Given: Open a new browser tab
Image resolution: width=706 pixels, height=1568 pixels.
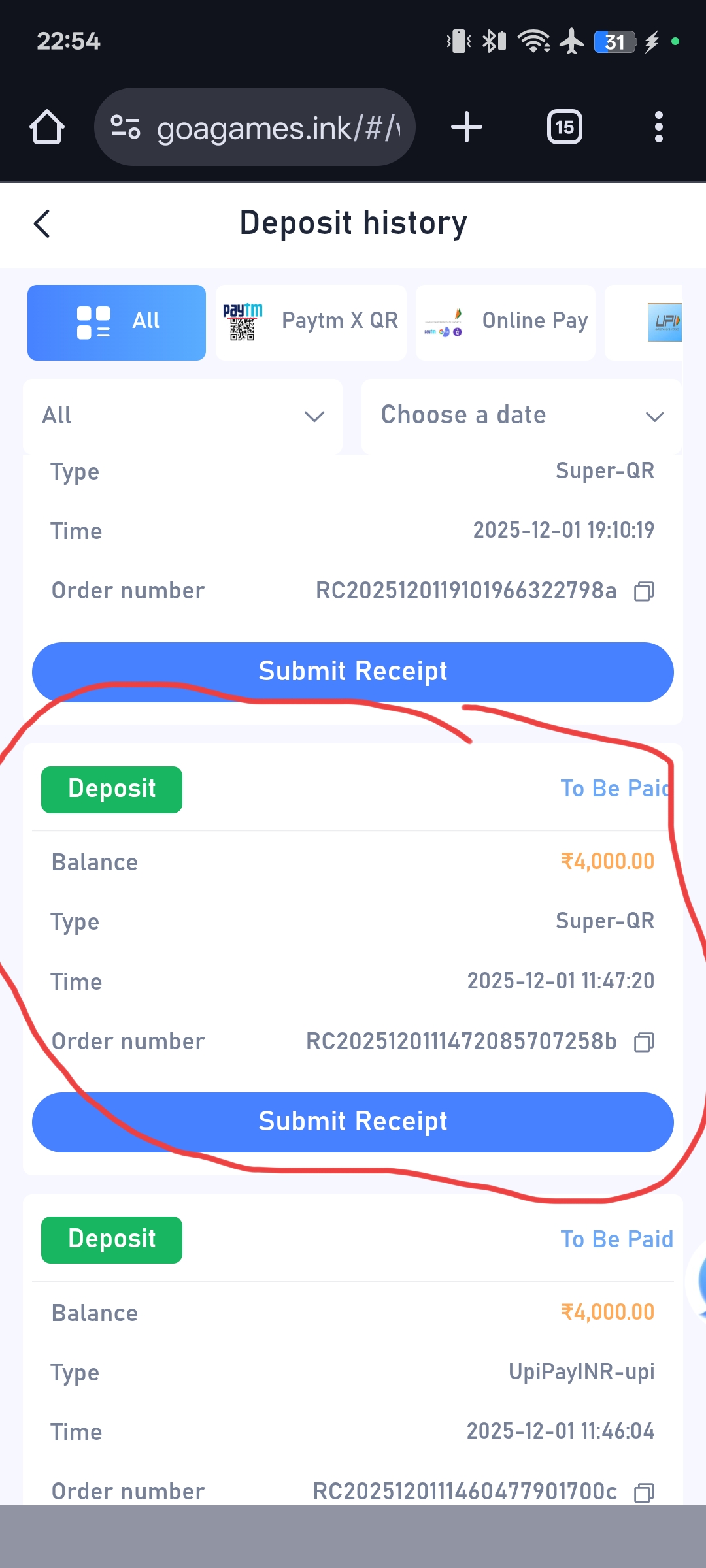Looking at the screenshot, I should coord(467,127).
